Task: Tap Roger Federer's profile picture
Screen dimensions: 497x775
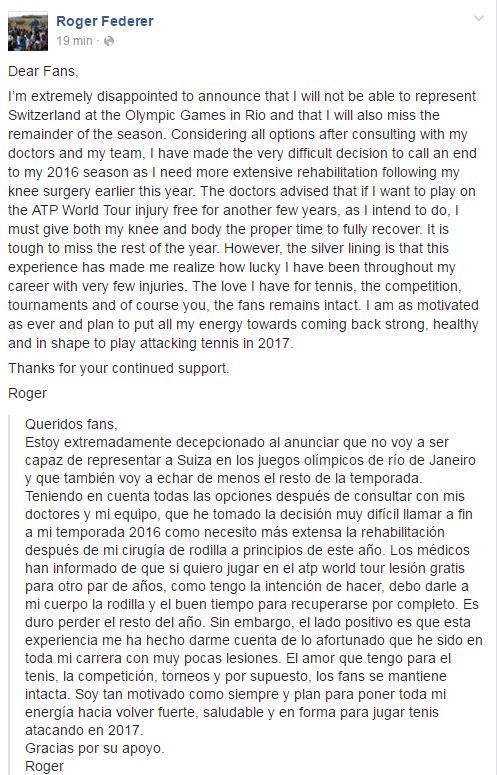Action: (28, 31)
